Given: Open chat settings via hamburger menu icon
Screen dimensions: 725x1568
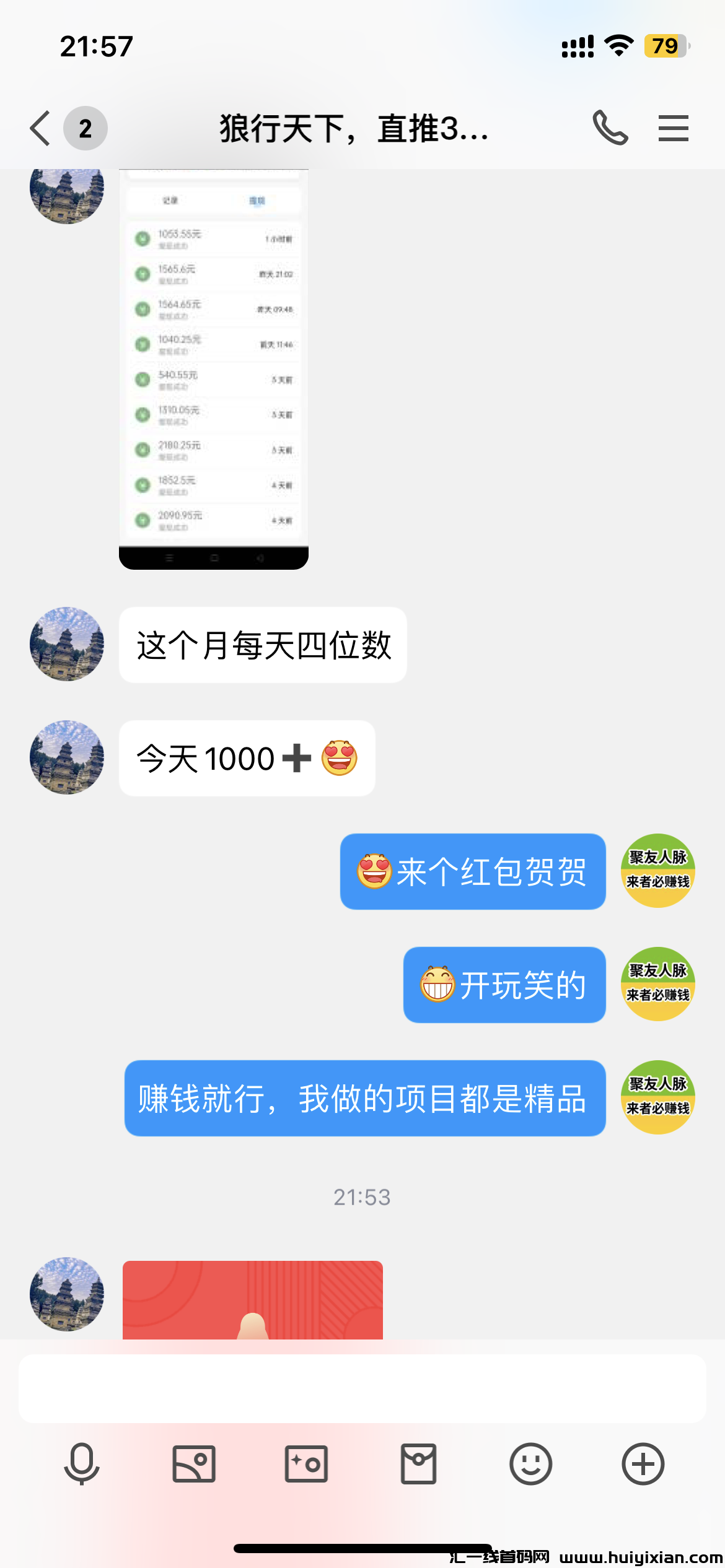Looking at the screenshot, I should (x=674, y=128).
